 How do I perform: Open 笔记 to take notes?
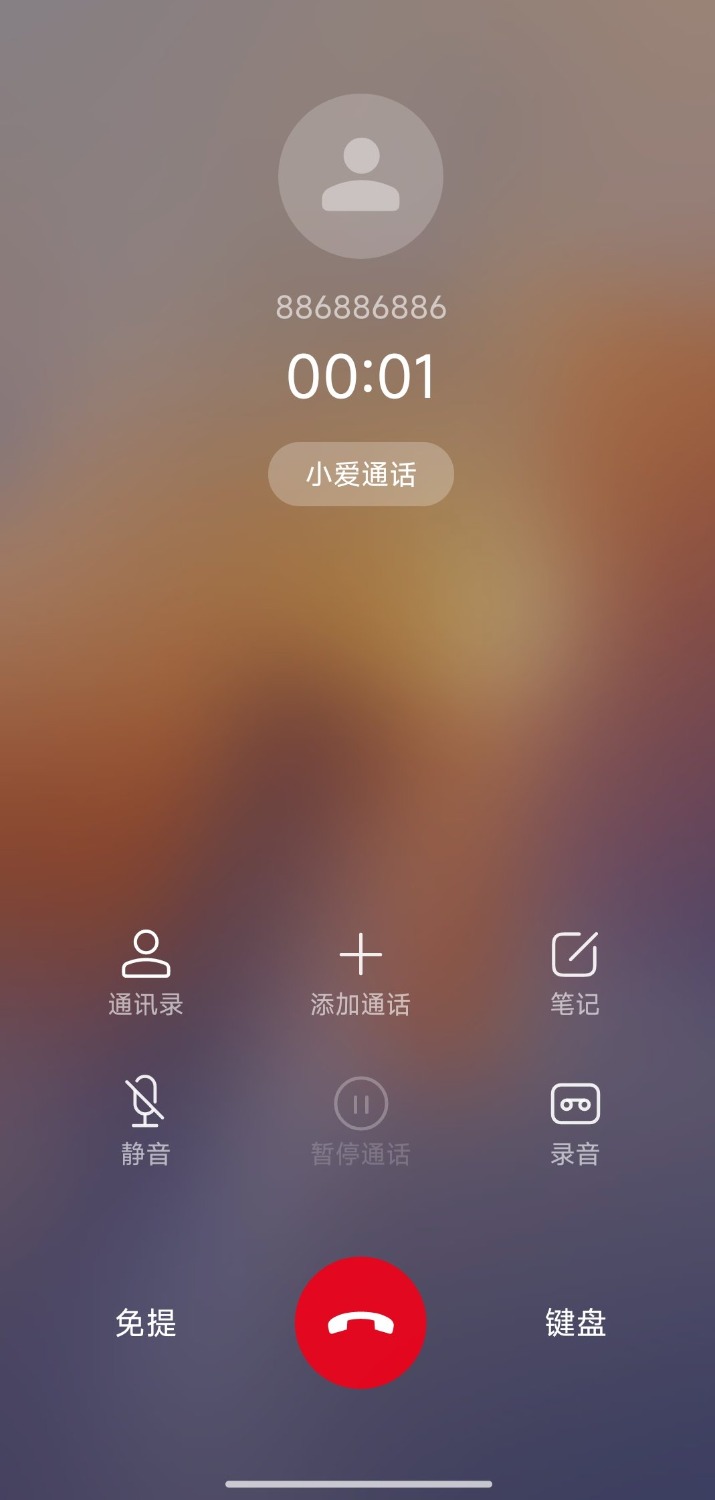(x=575, y=970)
